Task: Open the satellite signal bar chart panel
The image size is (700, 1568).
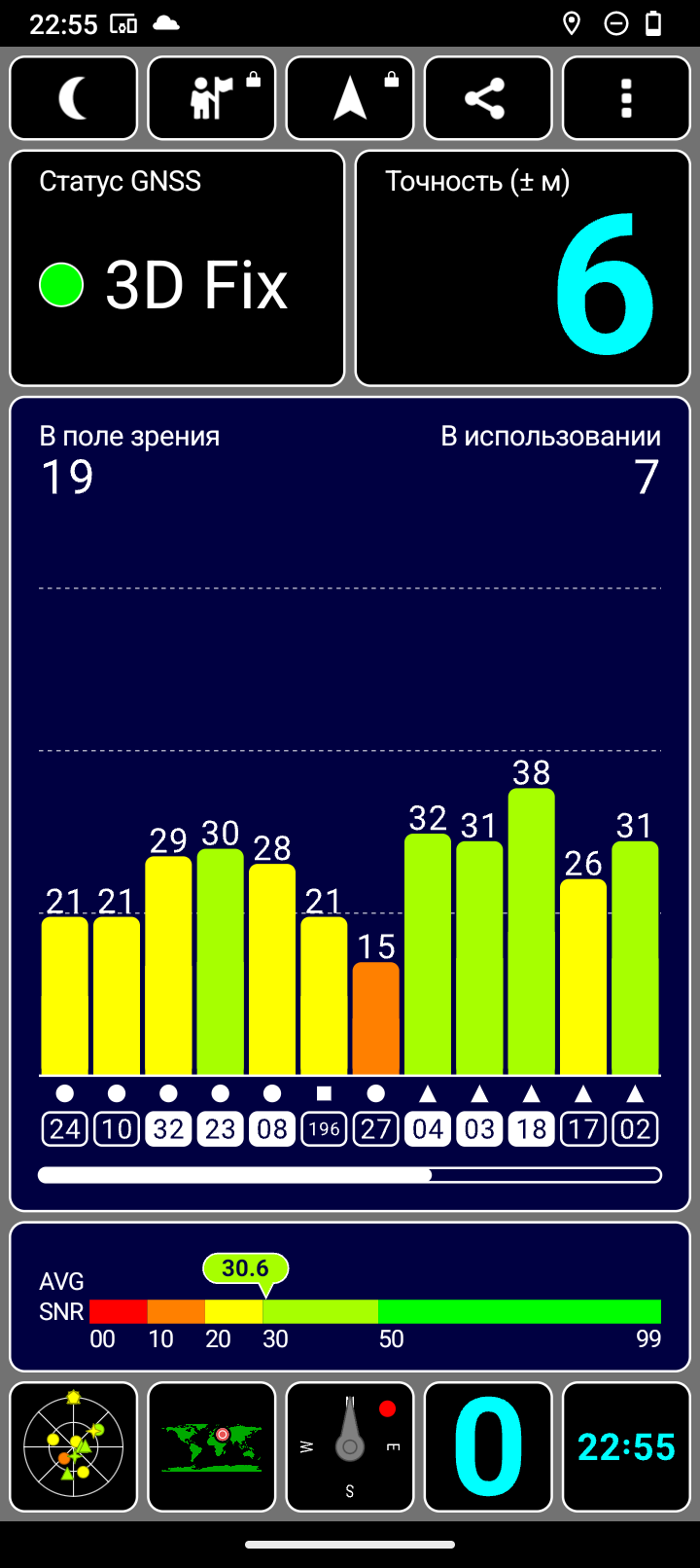Action: (x=350, y=803)
